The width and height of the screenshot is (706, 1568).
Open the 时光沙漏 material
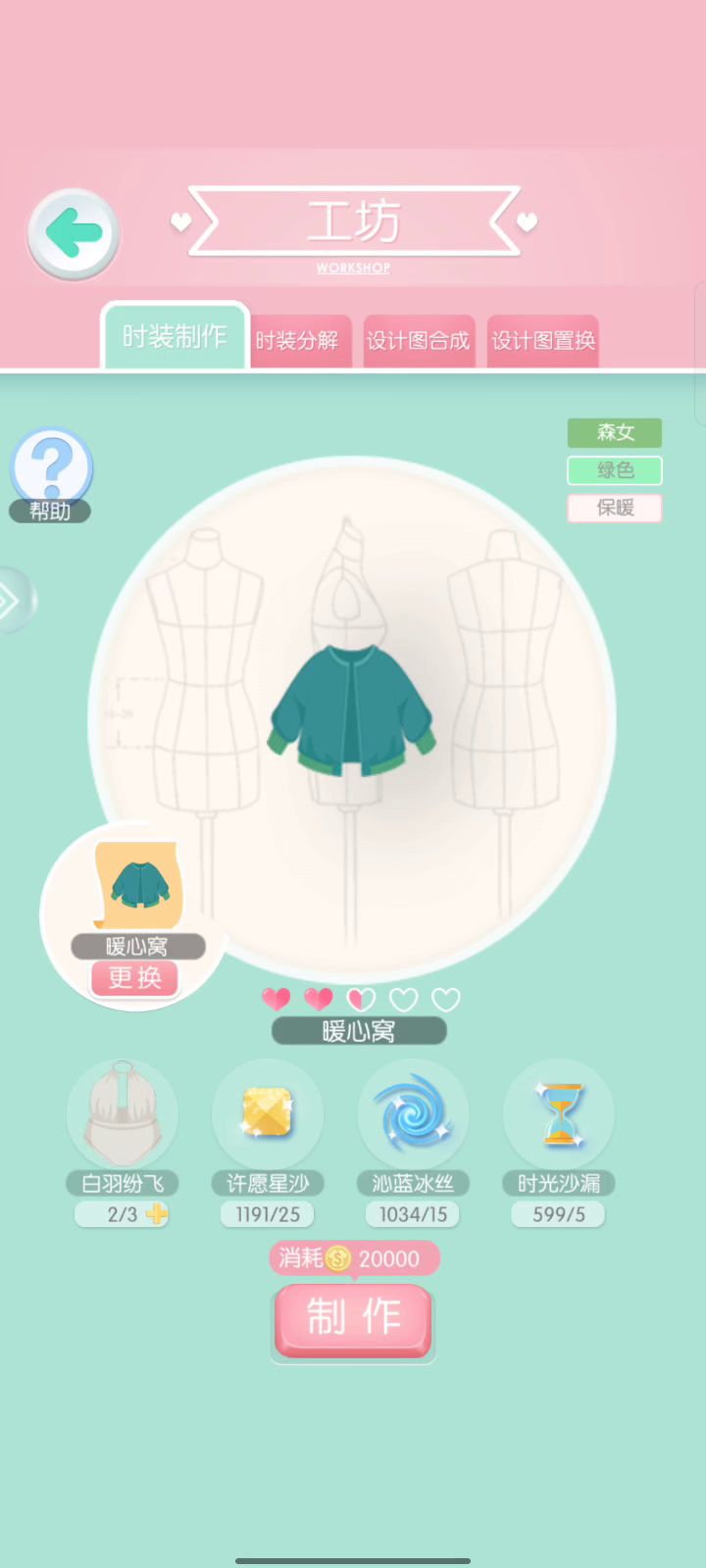(x=559, y=1114)
